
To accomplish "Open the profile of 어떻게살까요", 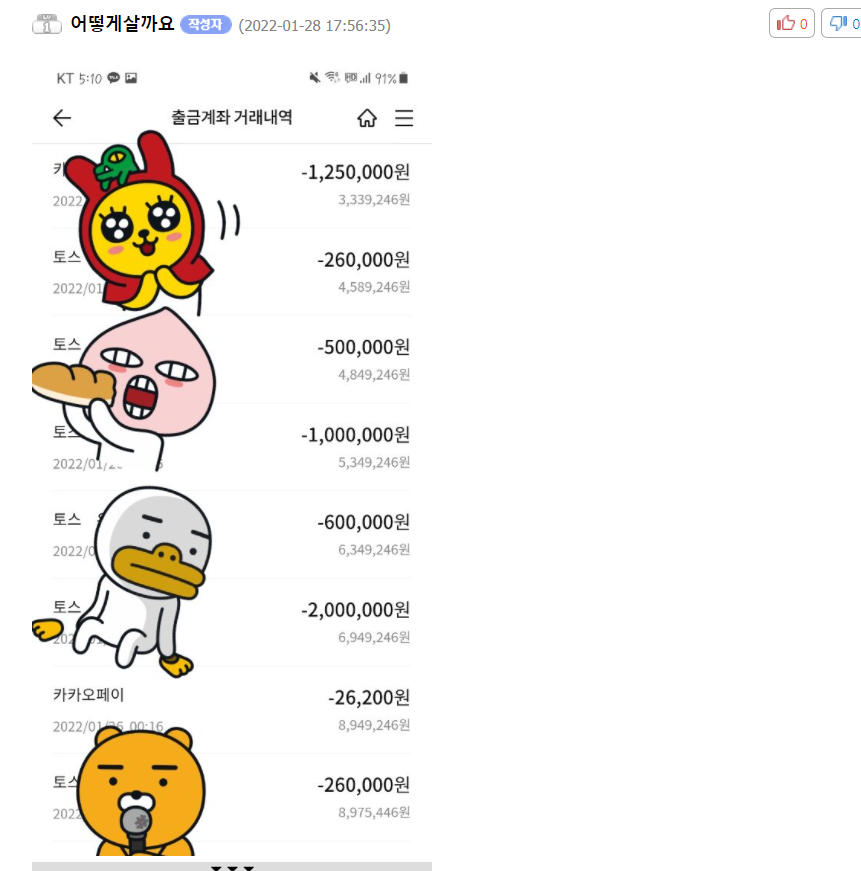I will point(122,24).
